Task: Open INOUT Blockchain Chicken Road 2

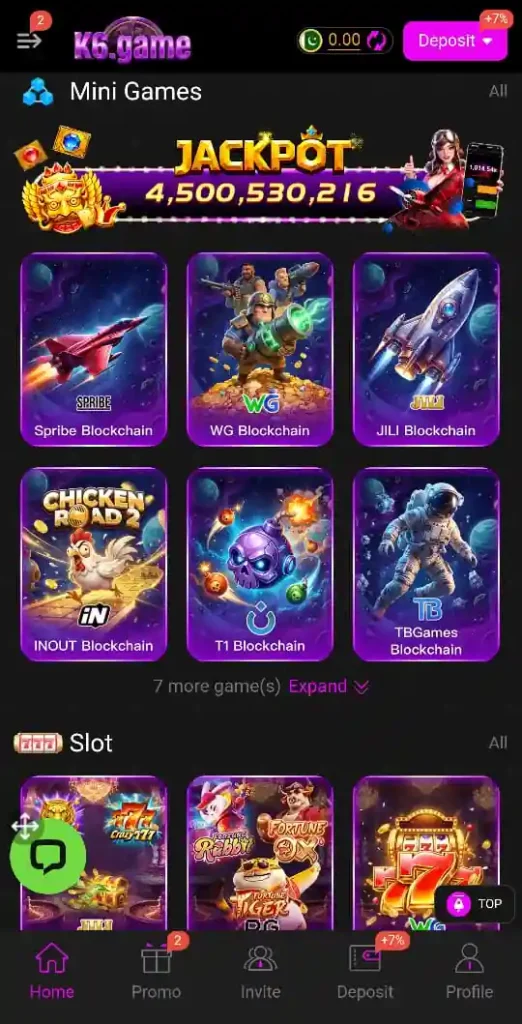Action: click(x=93, y=564)
